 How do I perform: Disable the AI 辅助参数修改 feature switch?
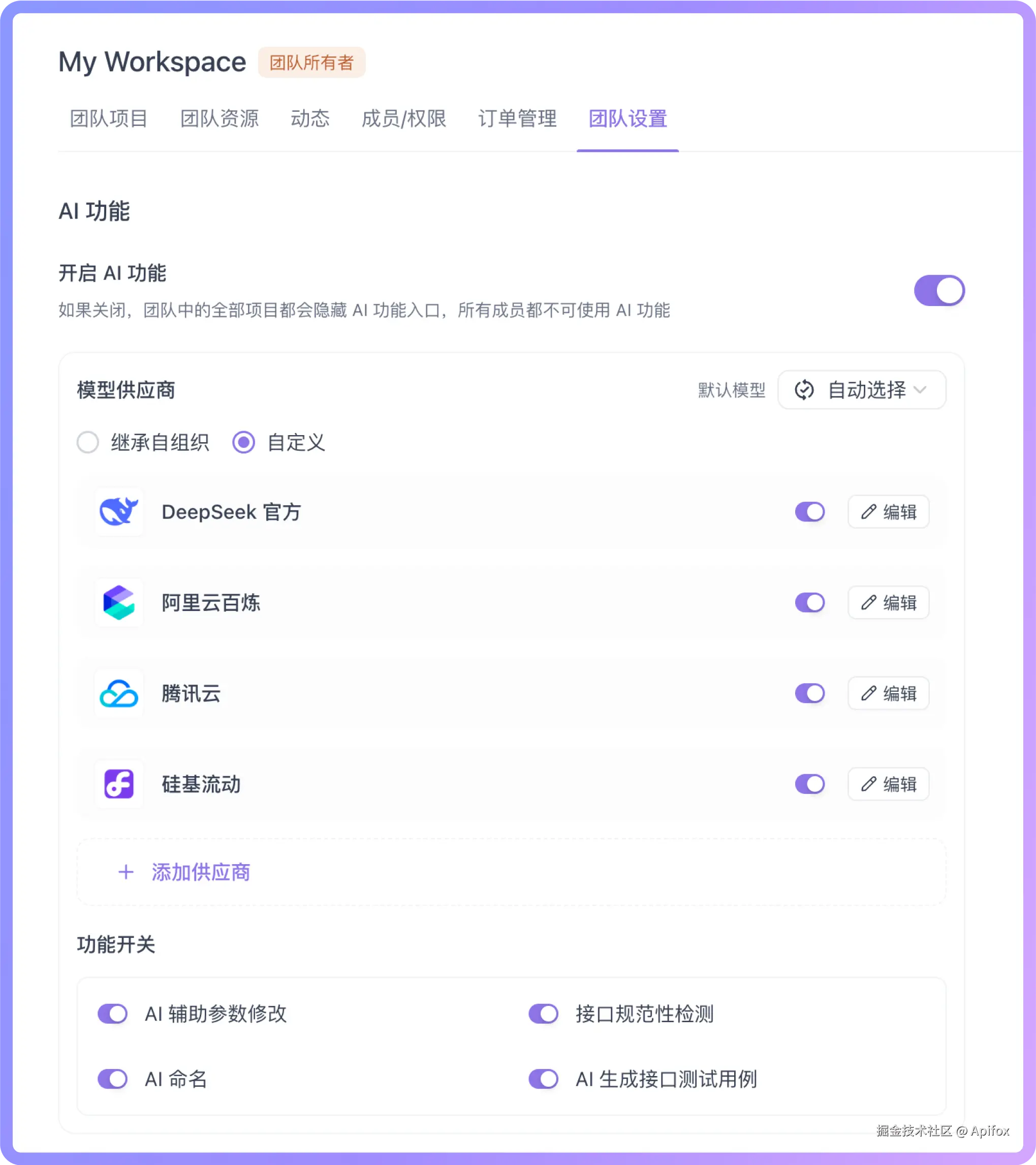(x=113, y=1014)
